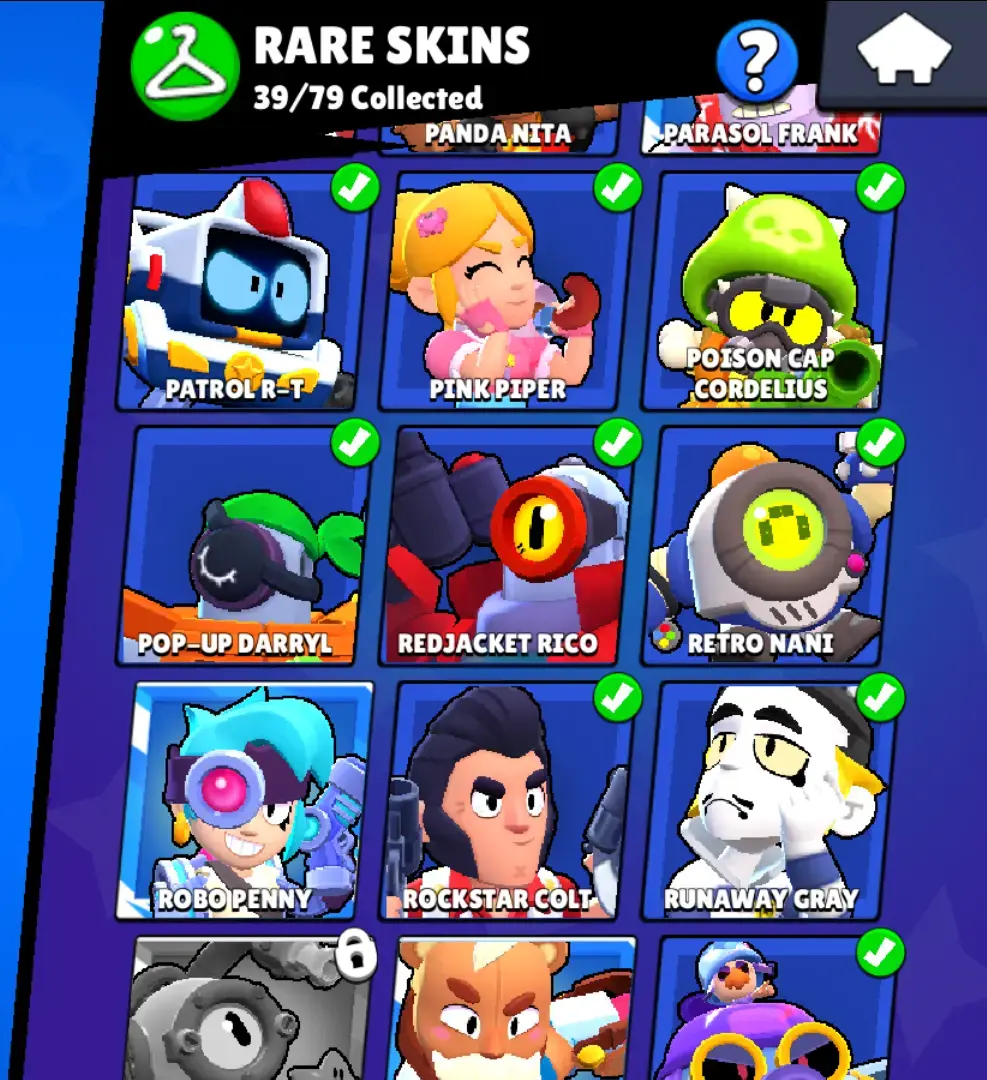Screen dimensions: 987x1080
Task: Open the Robo Penny skin
Action: [245, 802]
